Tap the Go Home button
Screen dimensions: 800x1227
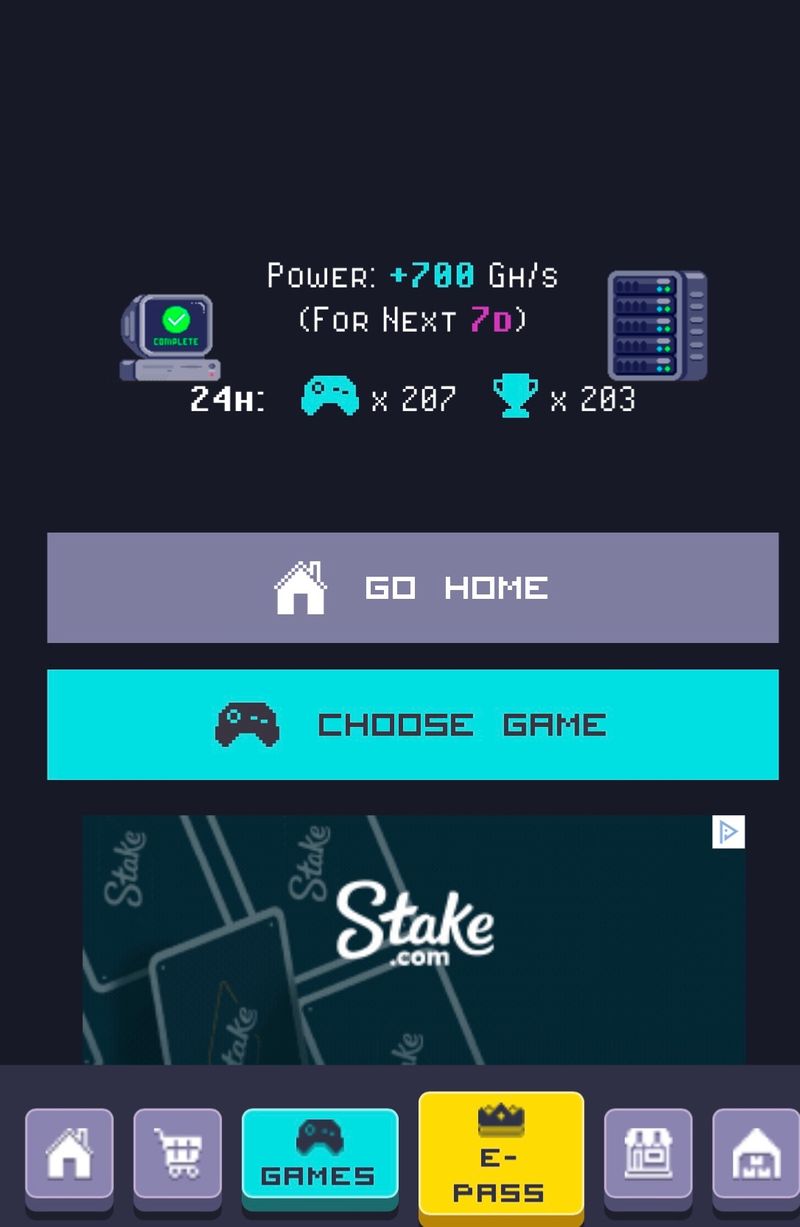pos(412,587)
